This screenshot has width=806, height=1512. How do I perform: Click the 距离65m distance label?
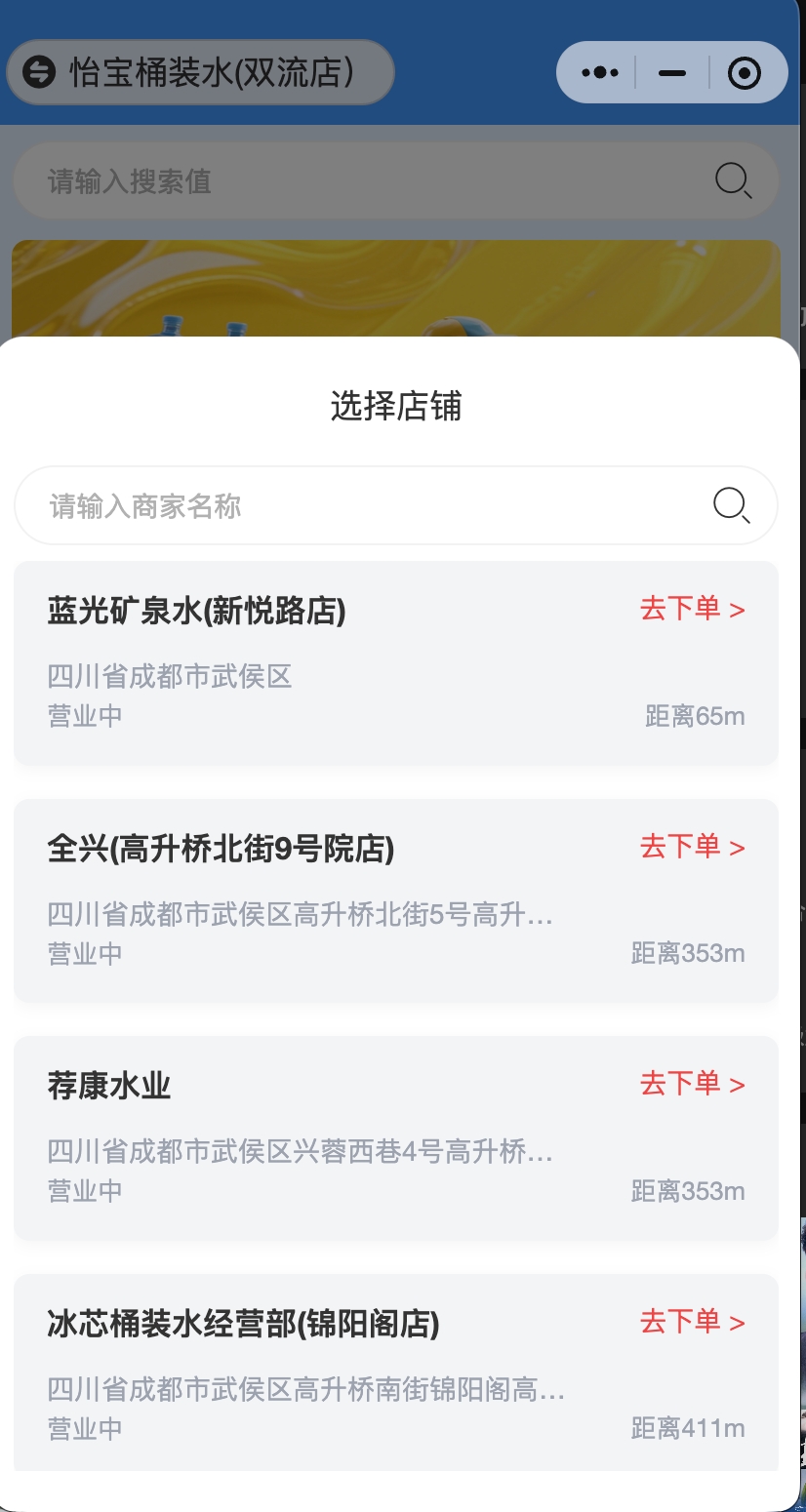click(696, 716)
